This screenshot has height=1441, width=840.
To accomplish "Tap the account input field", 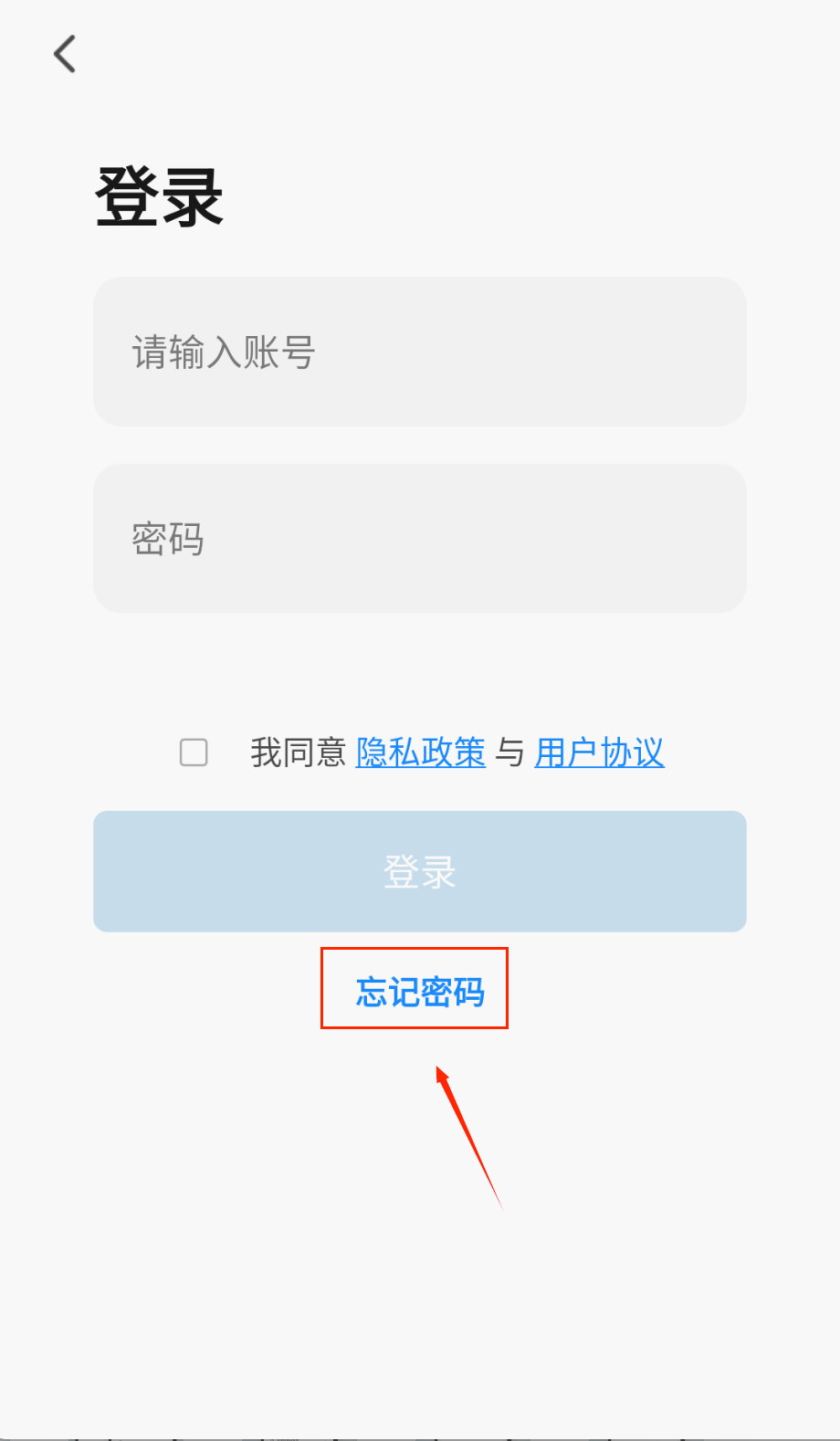I will point(420,352).
